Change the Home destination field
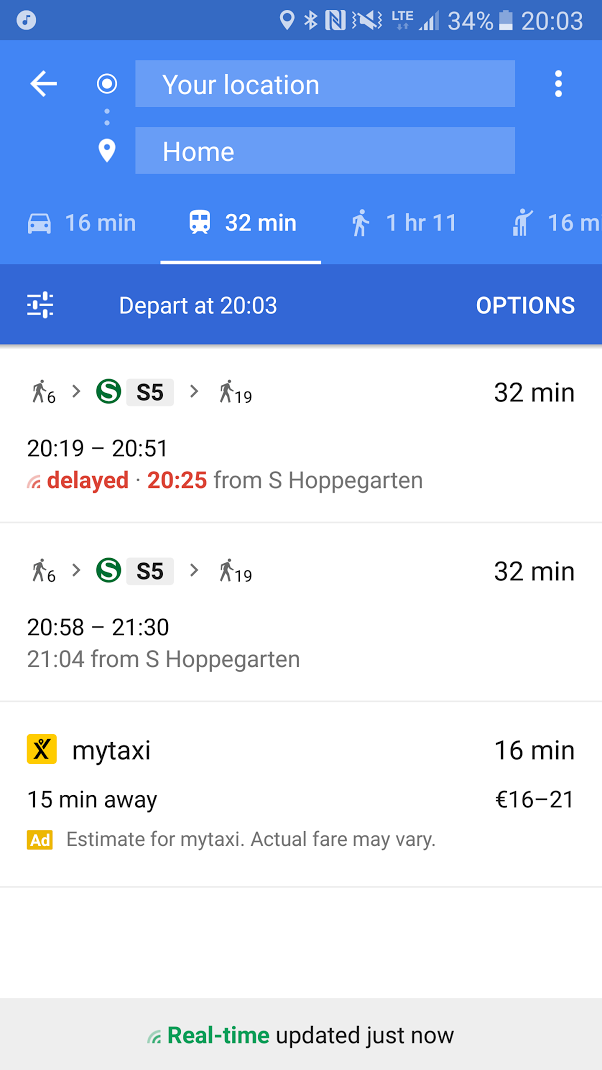602x1070 pixels. [x=325, y=150]
